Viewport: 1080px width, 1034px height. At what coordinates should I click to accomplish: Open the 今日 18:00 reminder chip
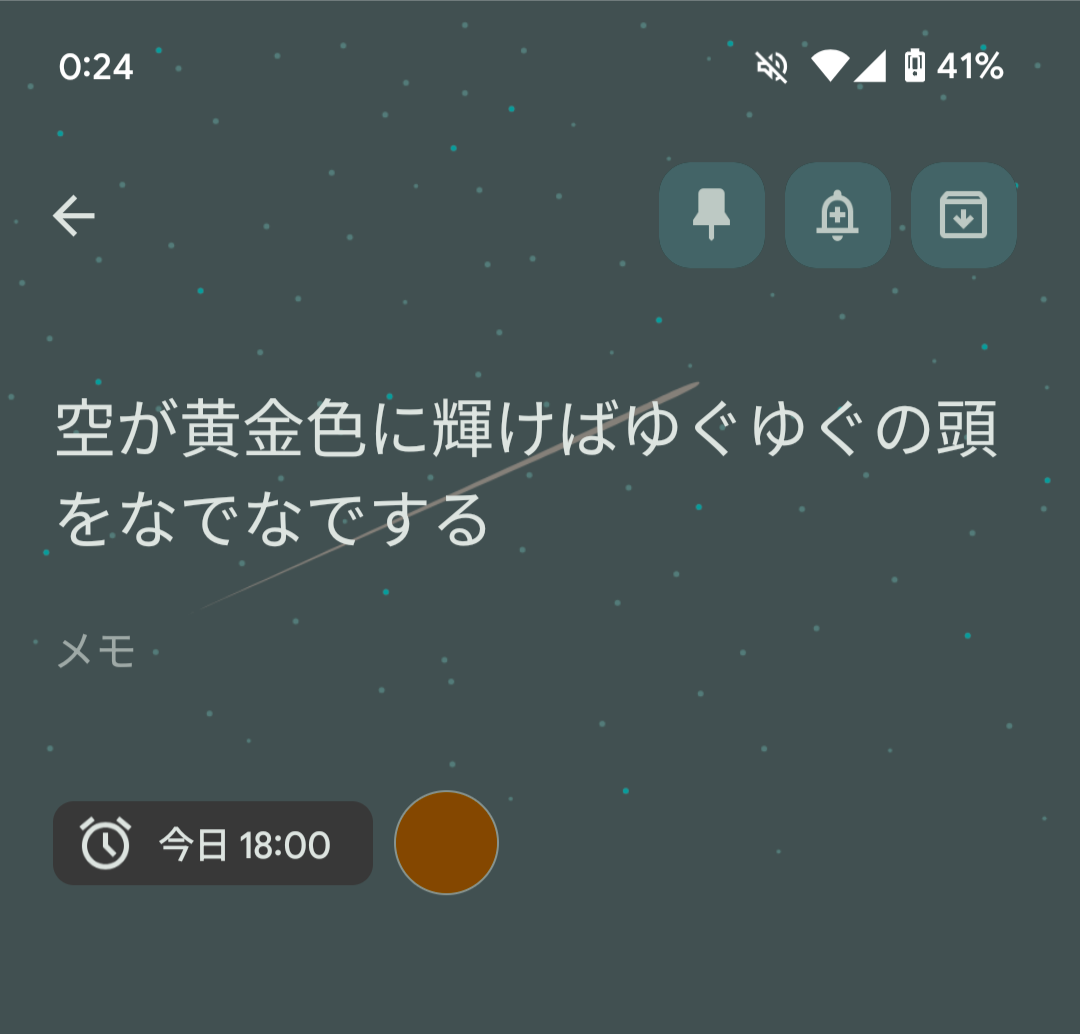[x=213, y=844]
